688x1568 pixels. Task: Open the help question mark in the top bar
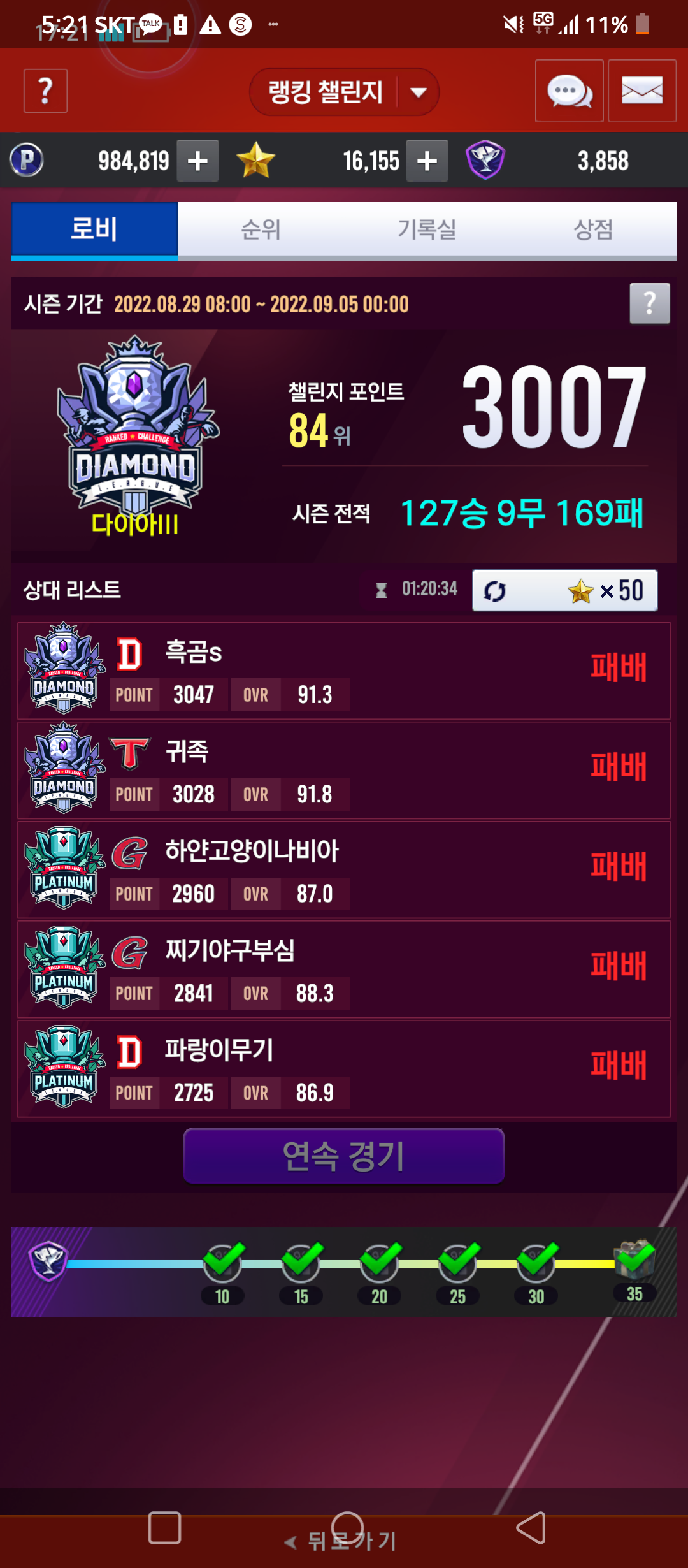45,91
